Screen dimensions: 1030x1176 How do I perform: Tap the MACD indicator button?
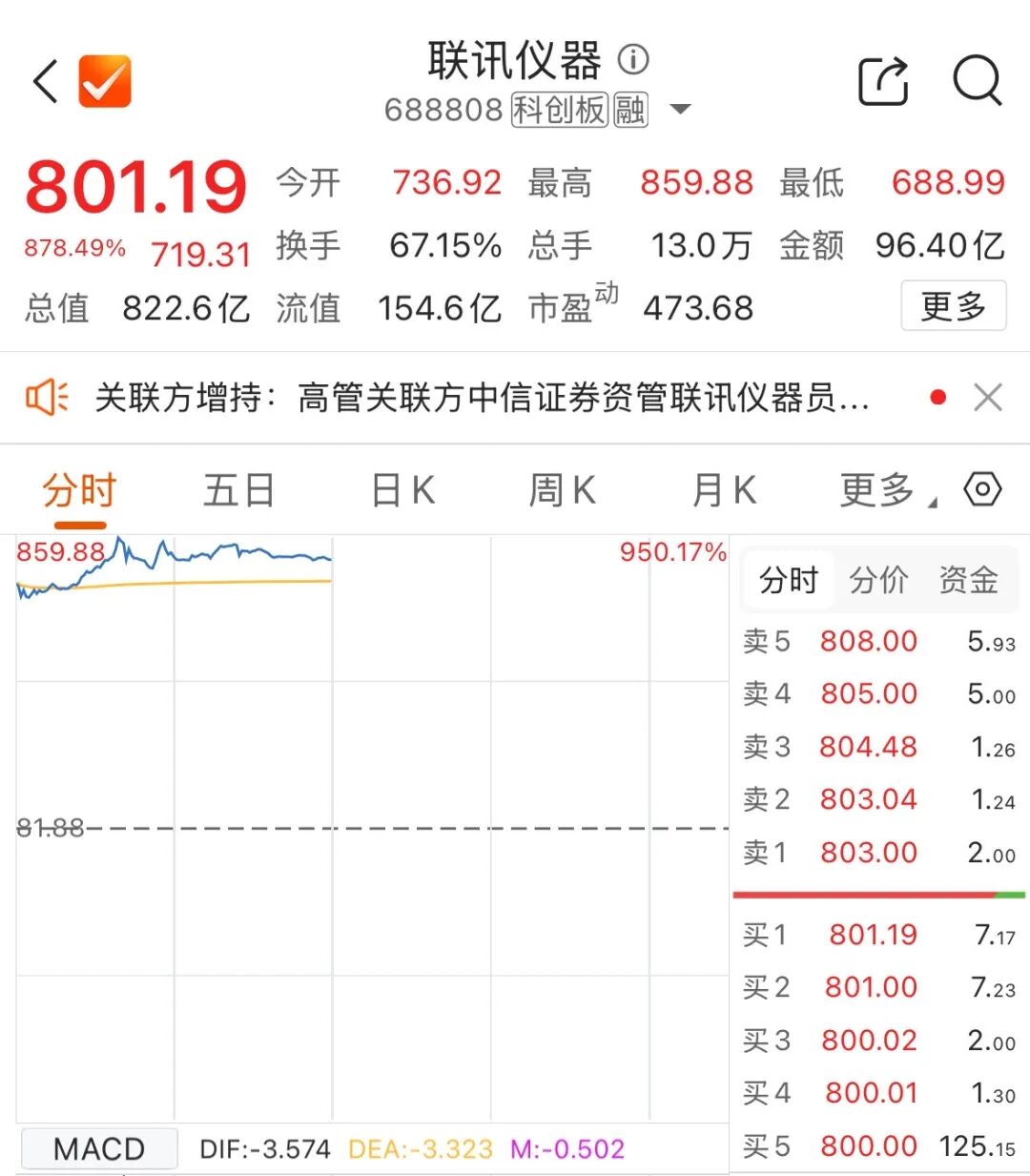(99, 1149)
